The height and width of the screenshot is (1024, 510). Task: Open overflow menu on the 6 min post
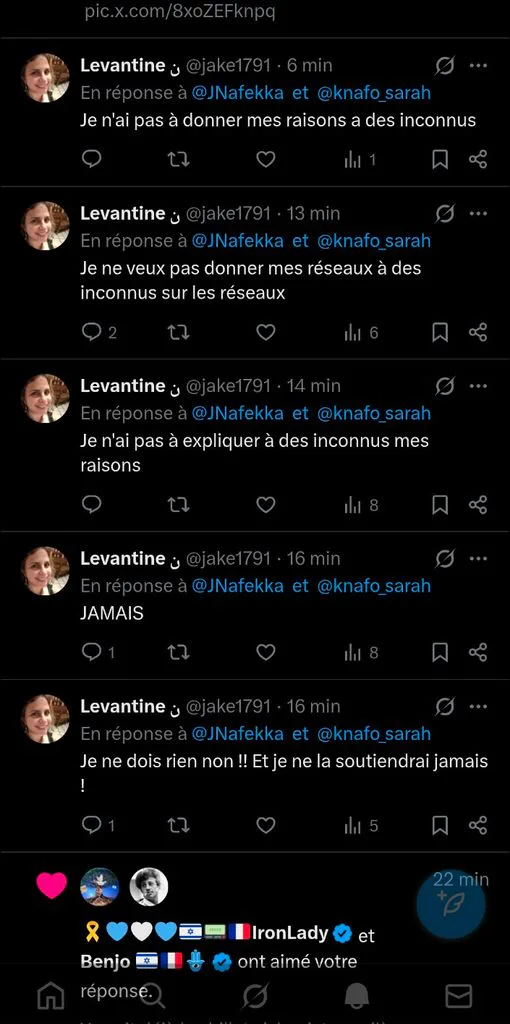478,65
